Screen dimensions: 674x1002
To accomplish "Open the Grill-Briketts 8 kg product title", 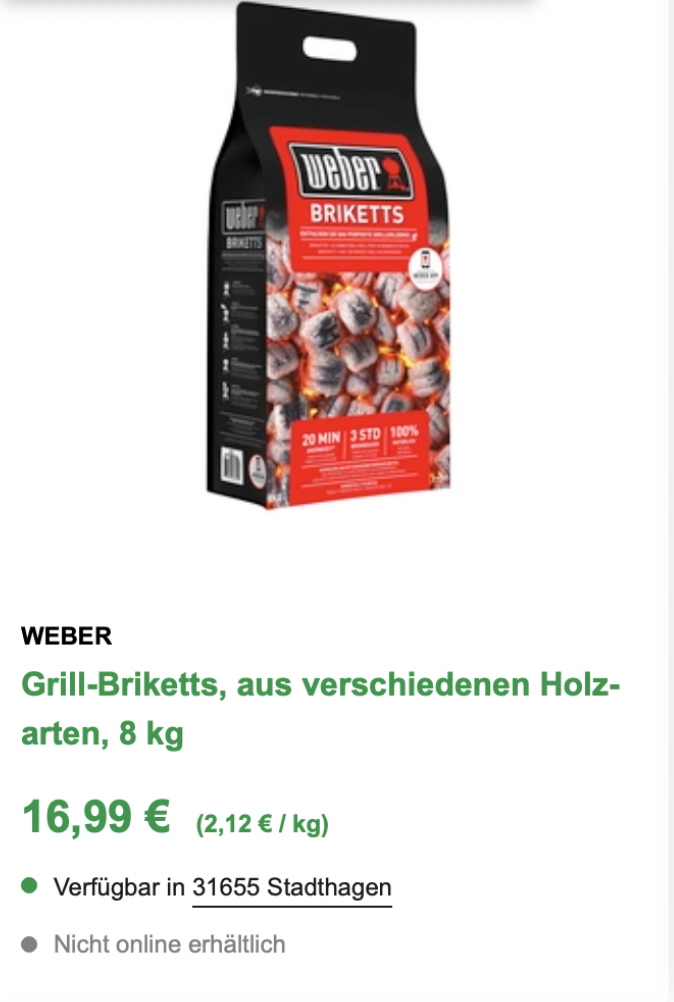I will [320, 710].
